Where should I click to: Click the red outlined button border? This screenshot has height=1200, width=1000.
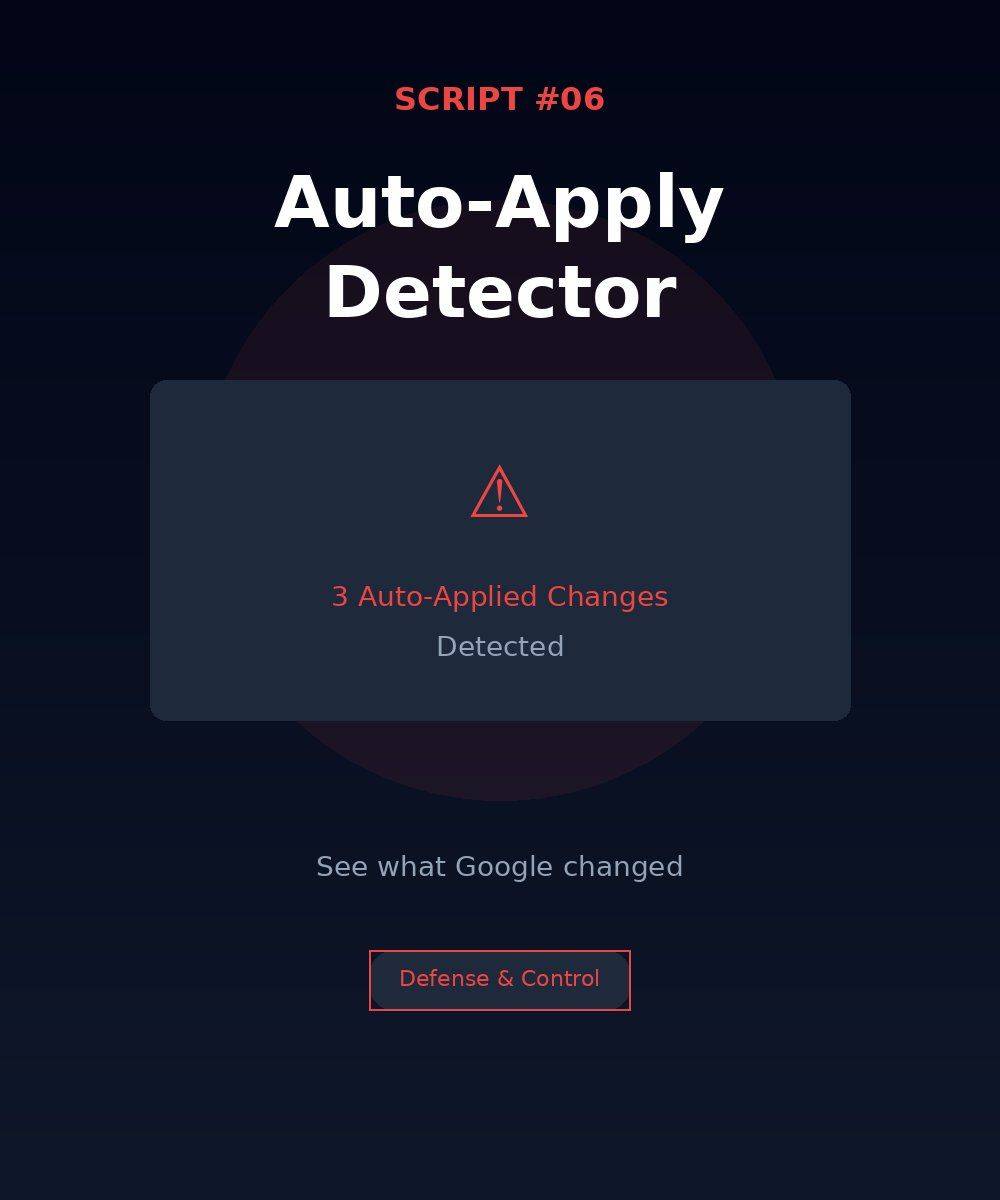500,953
